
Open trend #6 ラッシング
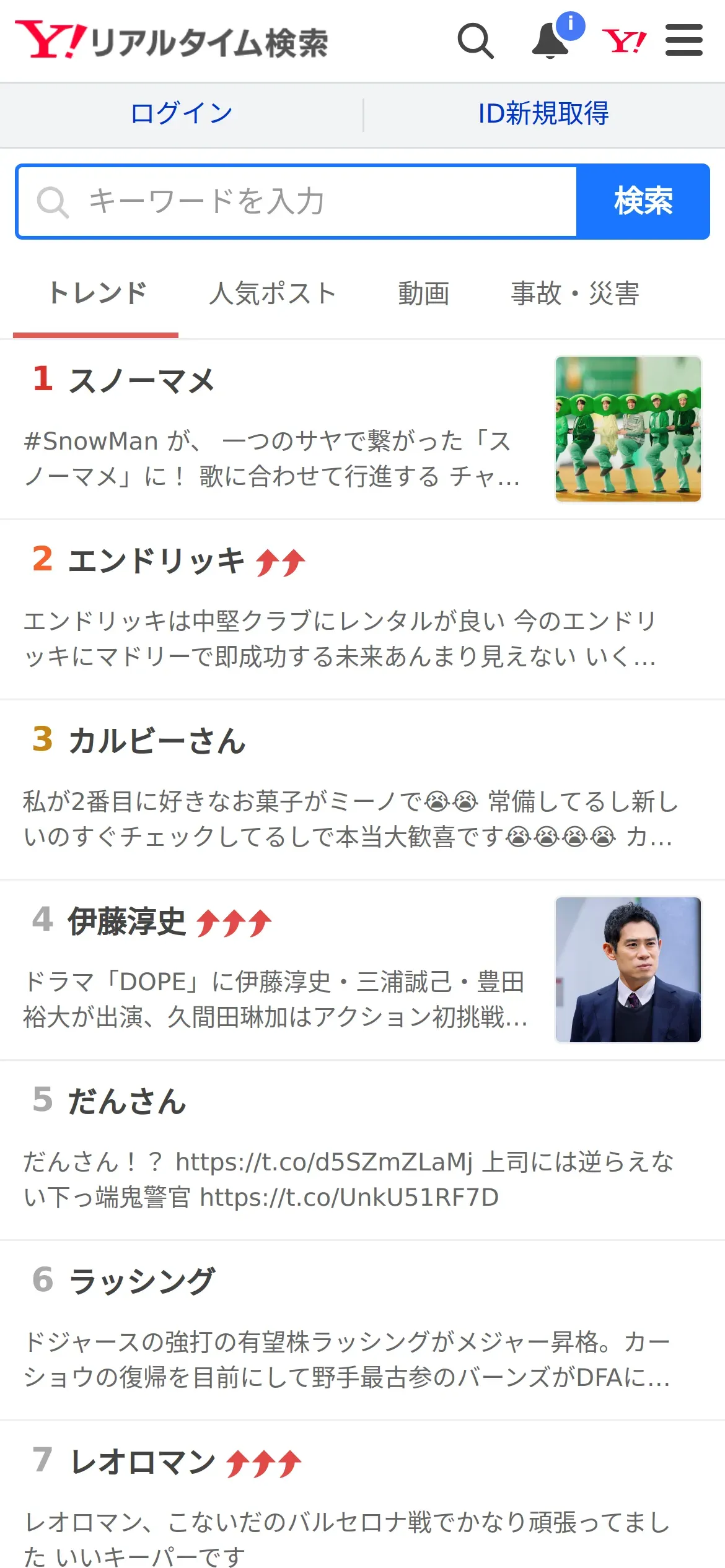point(362,1330)
